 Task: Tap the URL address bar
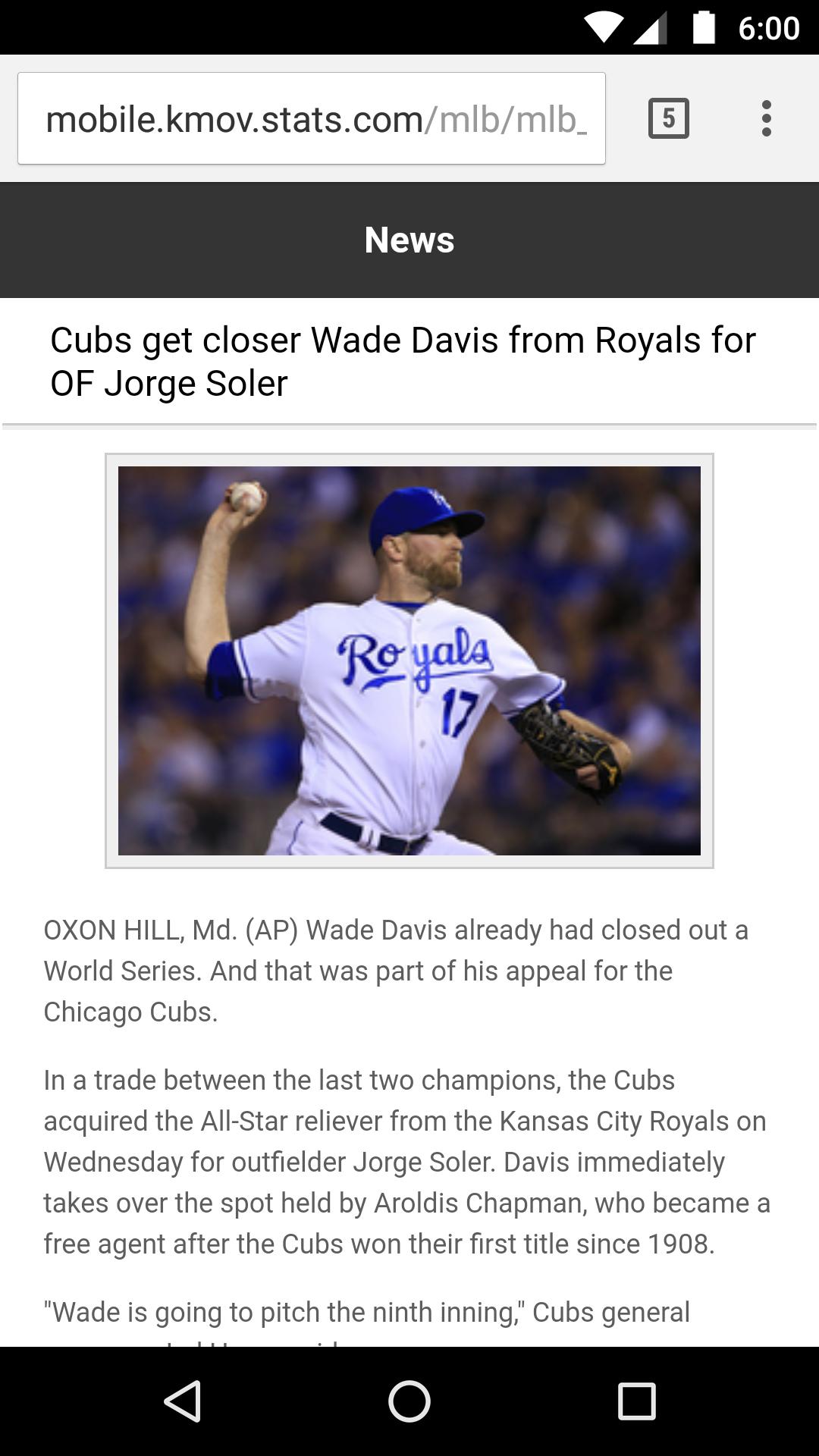point(311,119)
